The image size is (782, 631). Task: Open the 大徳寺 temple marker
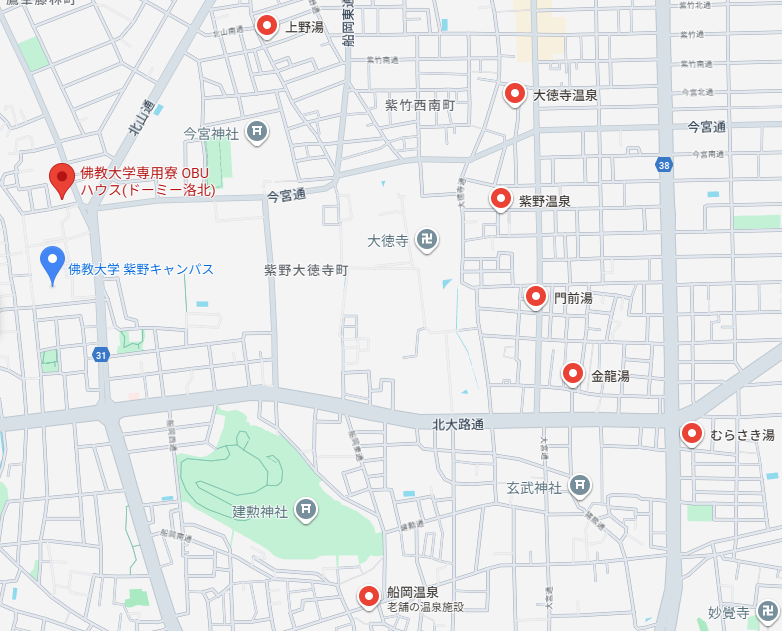(427, 239)
